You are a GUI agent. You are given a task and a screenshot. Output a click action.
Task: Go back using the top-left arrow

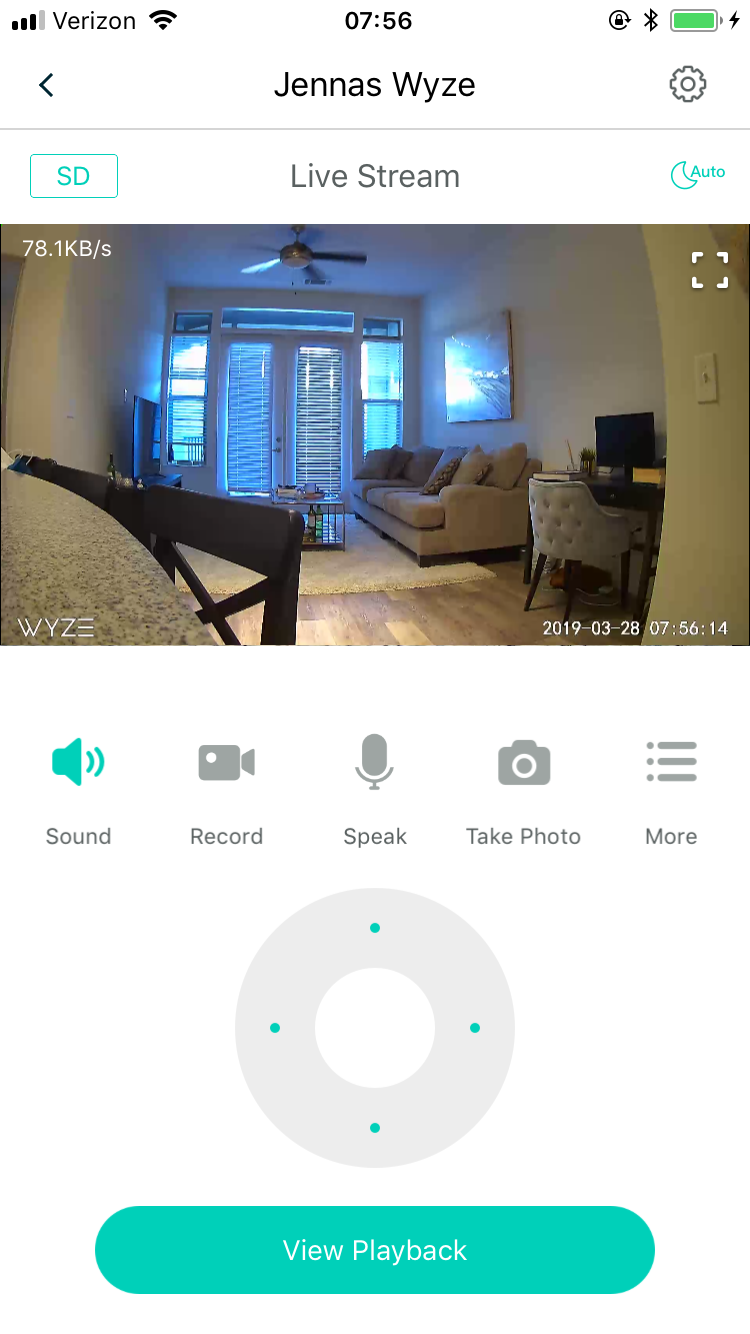pos(46,85)
